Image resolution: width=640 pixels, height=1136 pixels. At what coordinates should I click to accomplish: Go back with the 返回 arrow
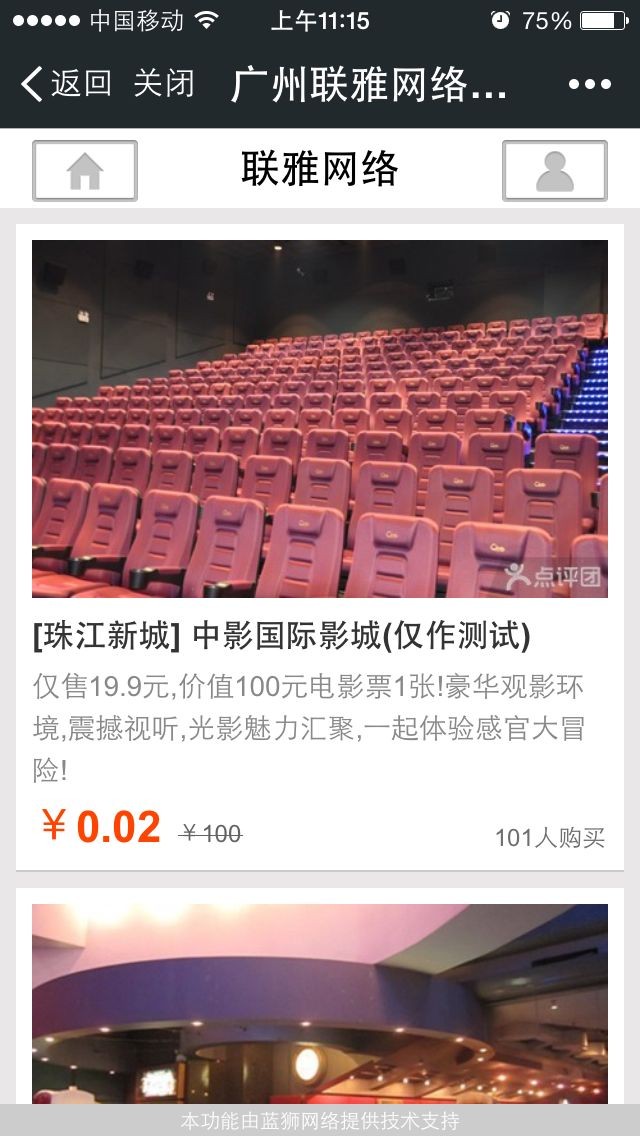point(65,84)
